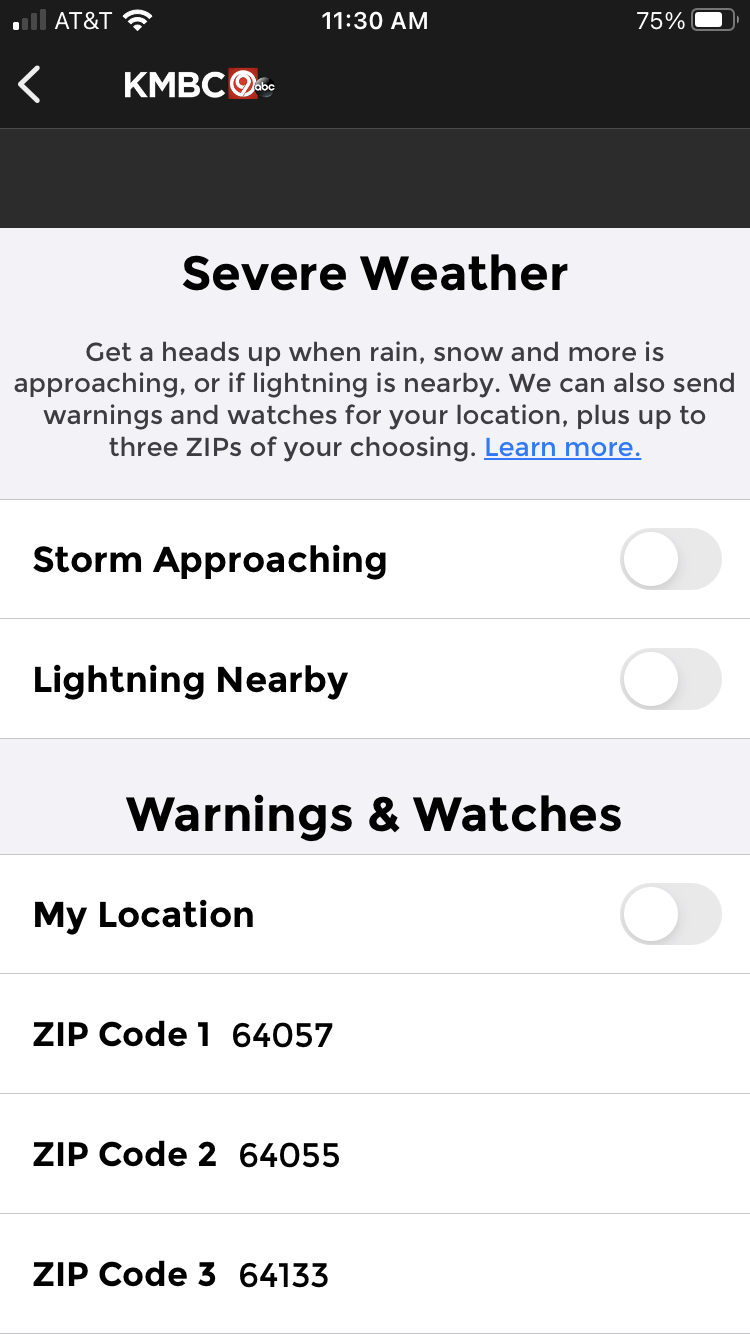Open the Learn more link
This screenshot has height=1334, width=750.
562,447
